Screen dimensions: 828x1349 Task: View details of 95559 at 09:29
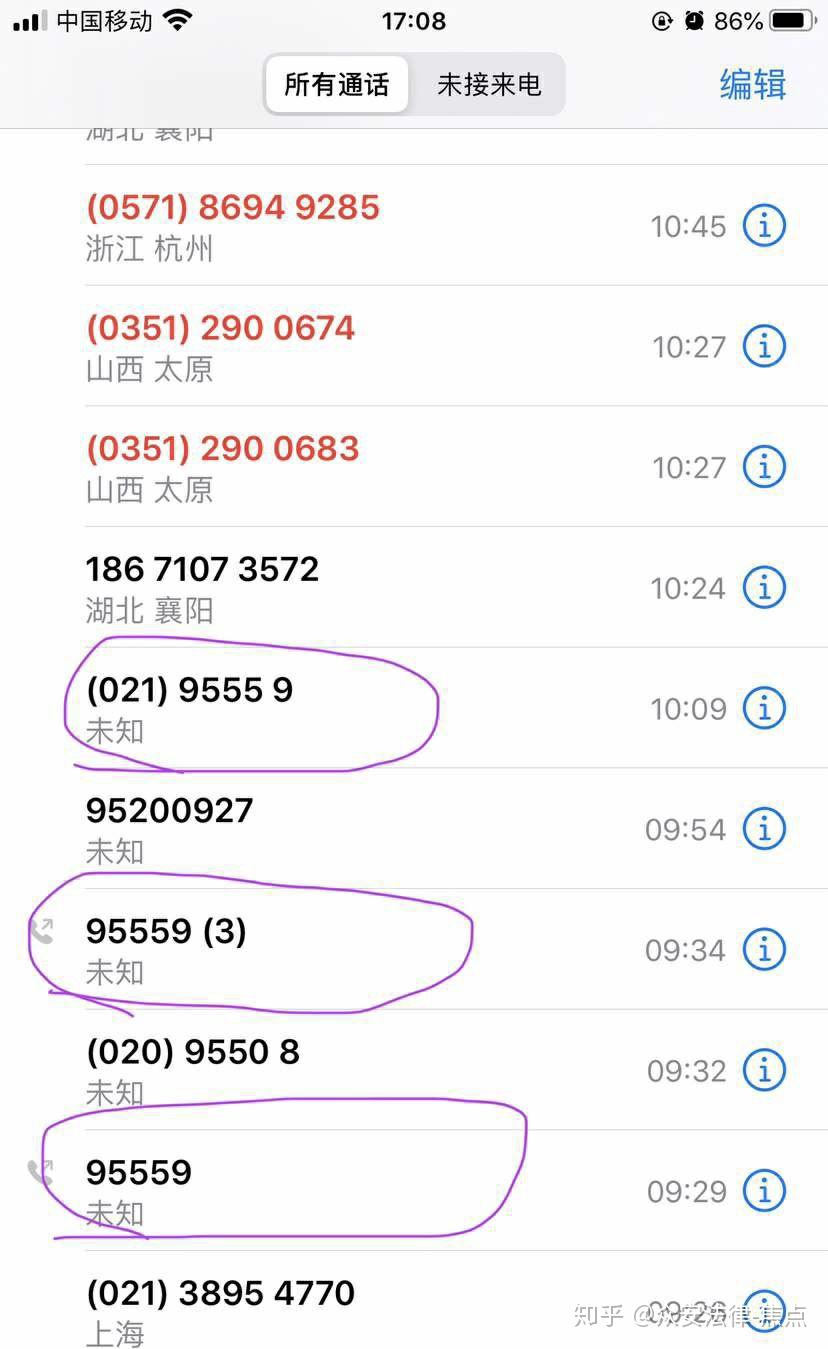[764, 1191]
